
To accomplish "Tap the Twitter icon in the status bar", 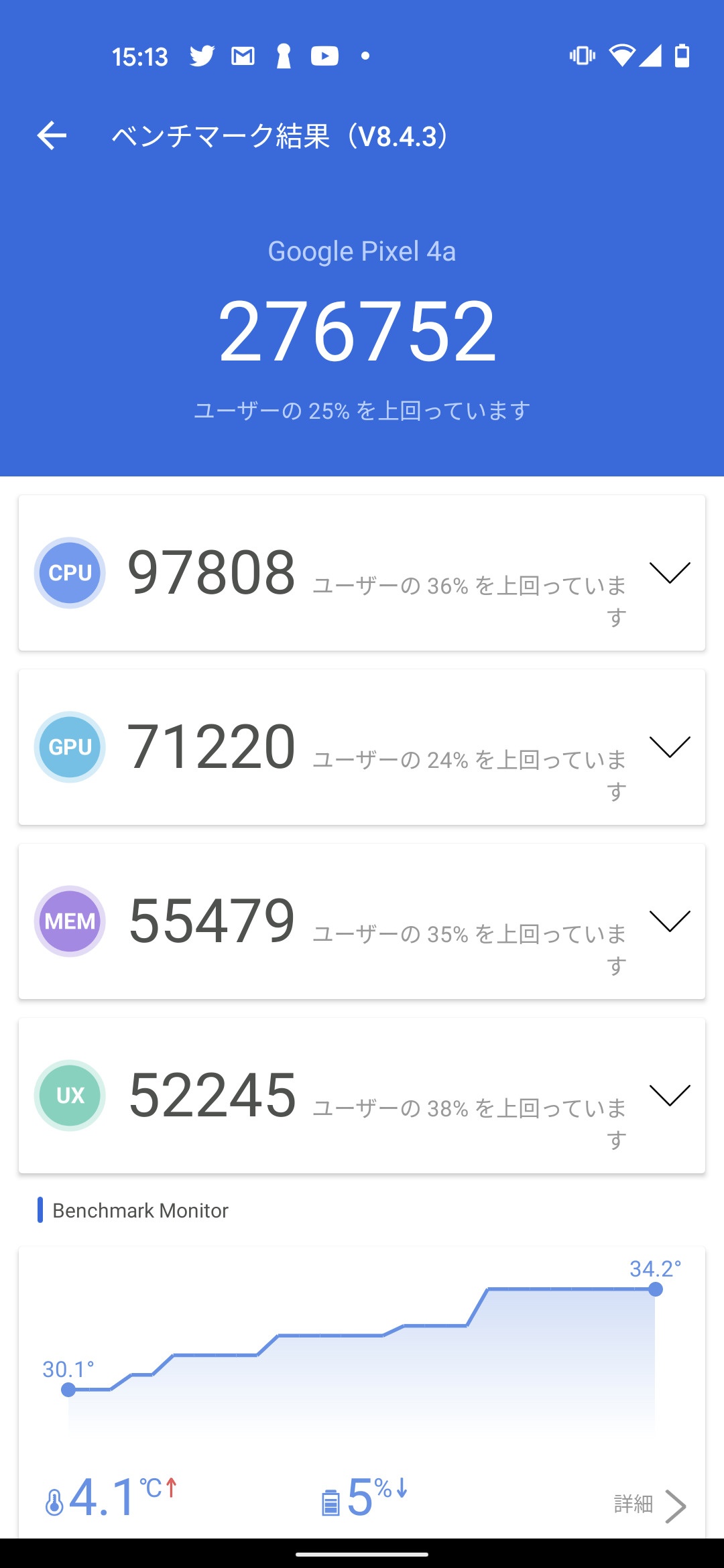I will (203, 56).
